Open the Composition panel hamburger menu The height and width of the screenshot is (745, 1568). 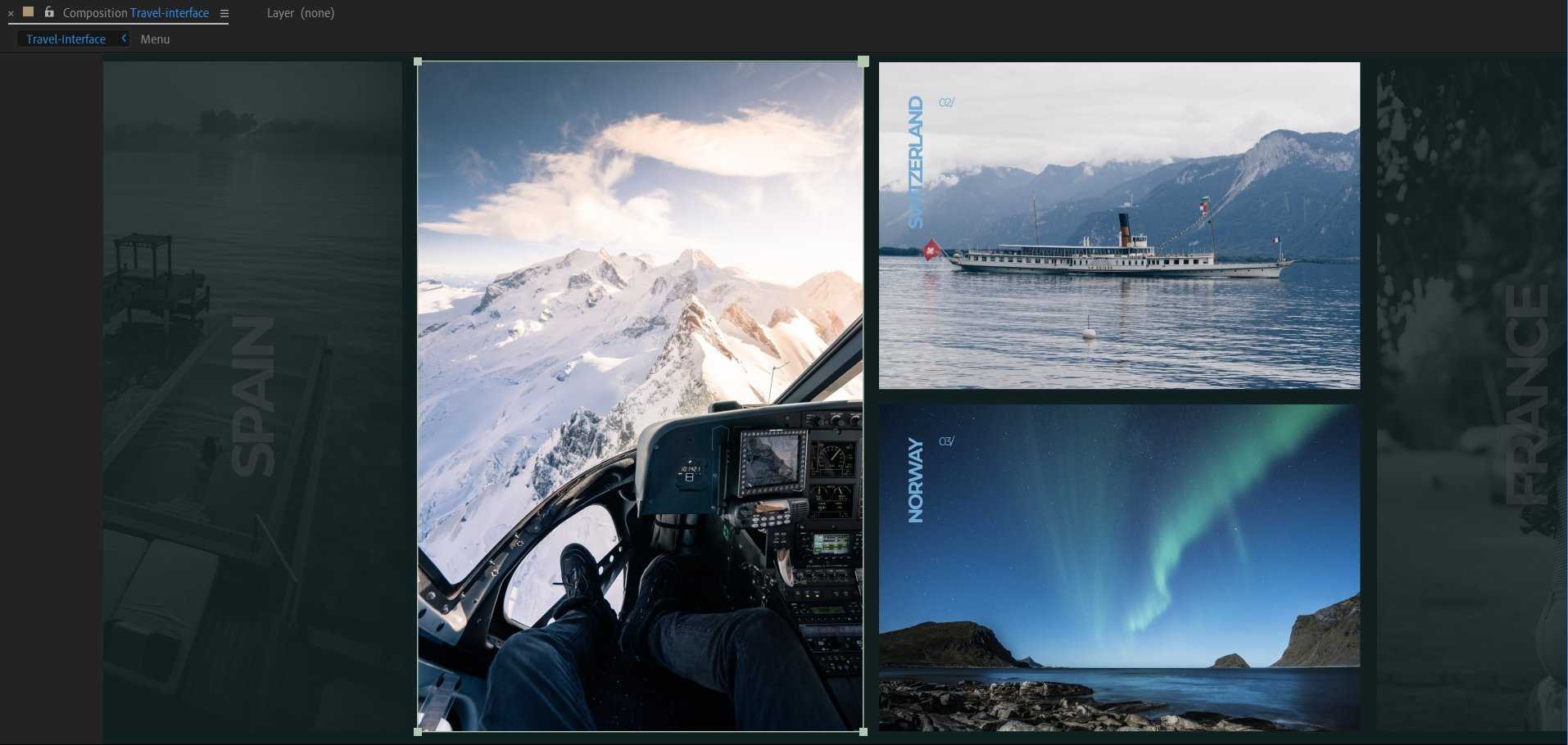click(224, 14)
